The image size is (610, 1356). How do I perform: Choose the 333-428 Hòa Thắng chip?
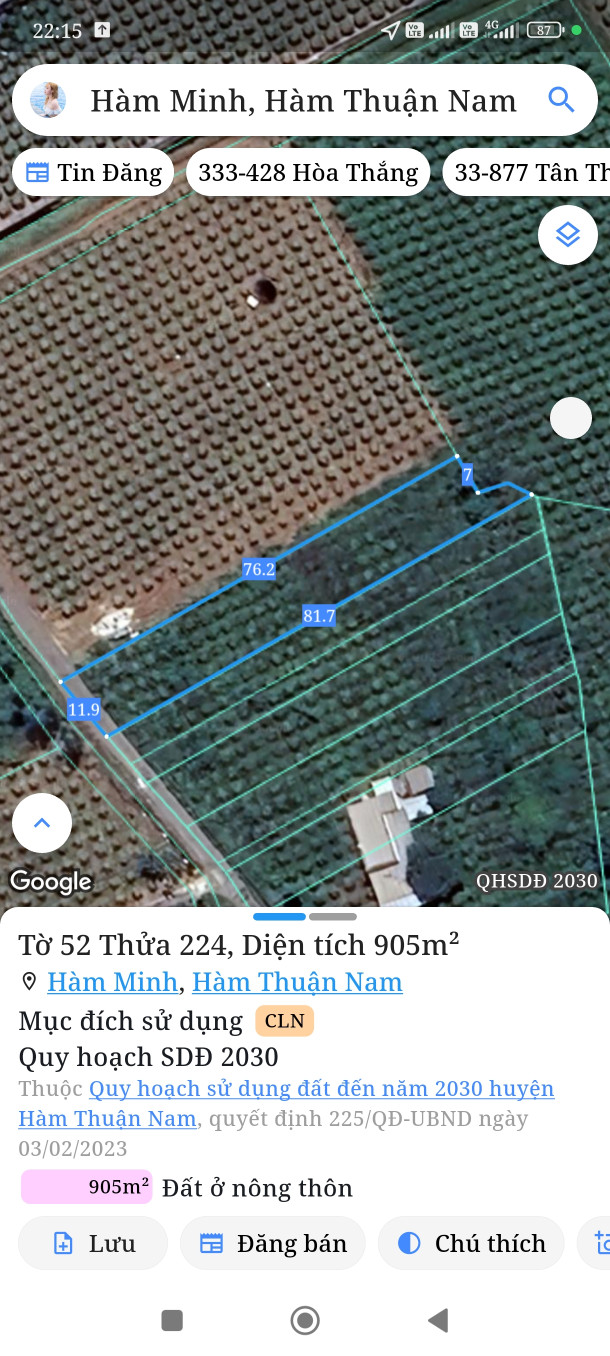308,173
